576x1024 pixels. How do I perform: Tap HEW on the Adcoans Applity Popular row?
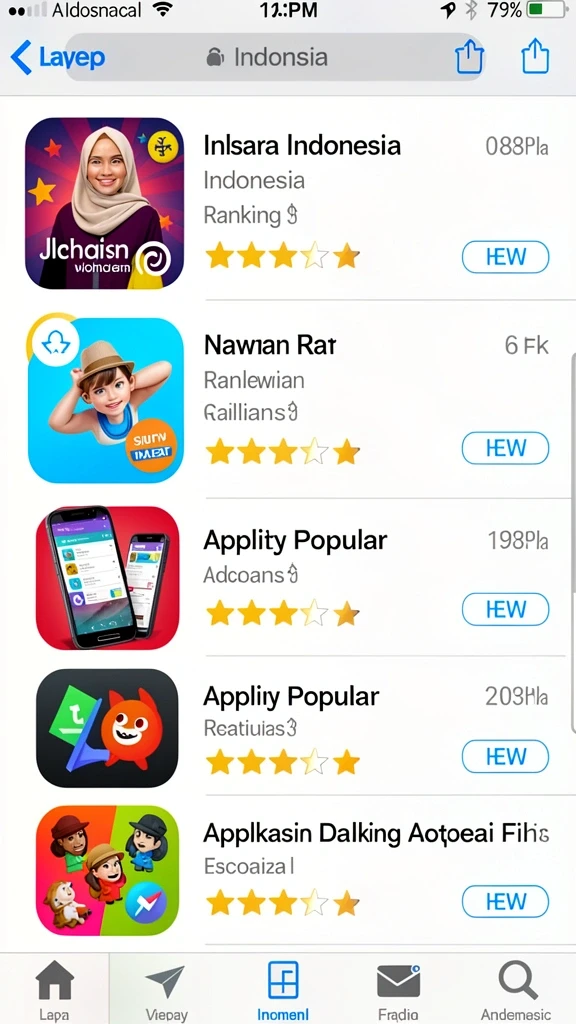pyautogui.click(x=505, y=609)
